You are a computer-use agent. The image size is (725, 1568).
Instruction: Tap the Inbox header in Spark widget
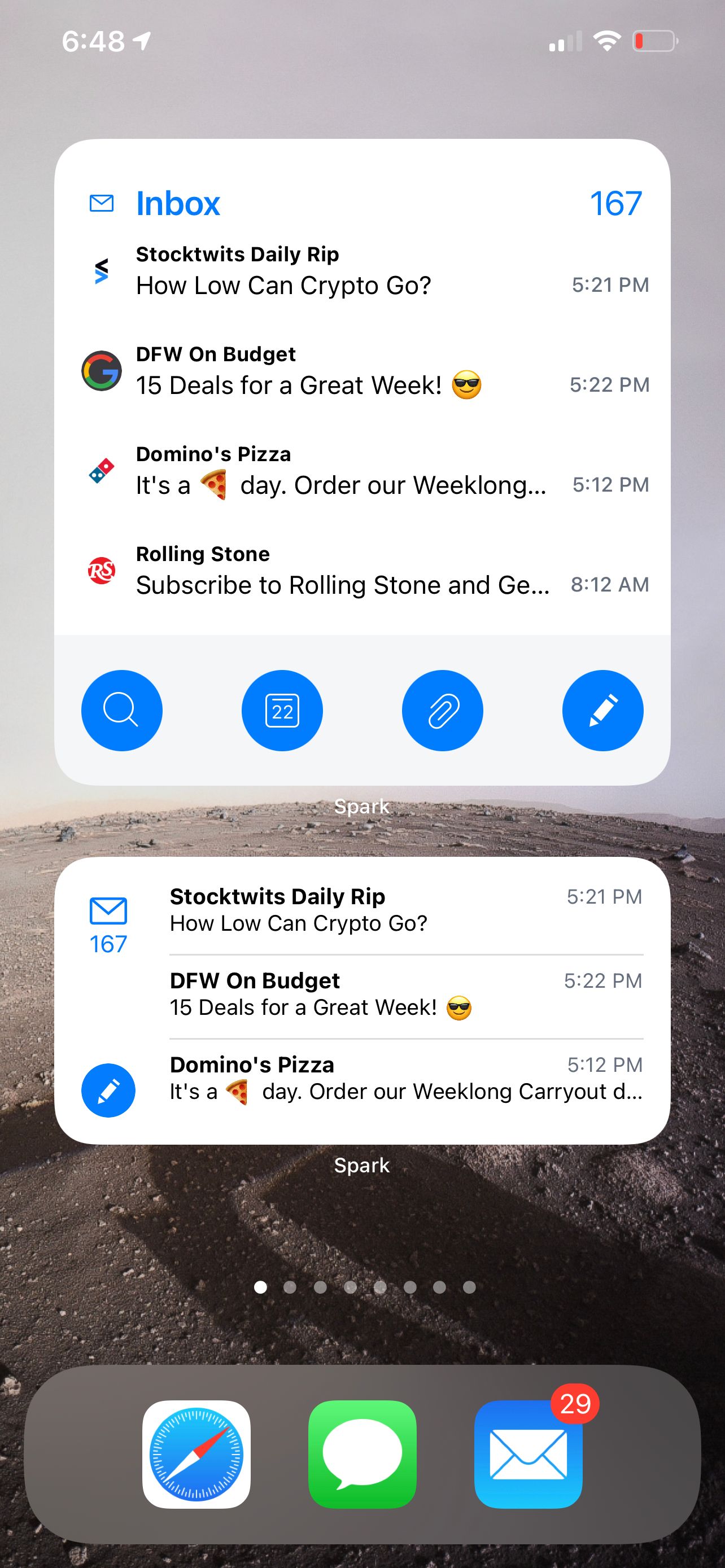pos(178,203)
